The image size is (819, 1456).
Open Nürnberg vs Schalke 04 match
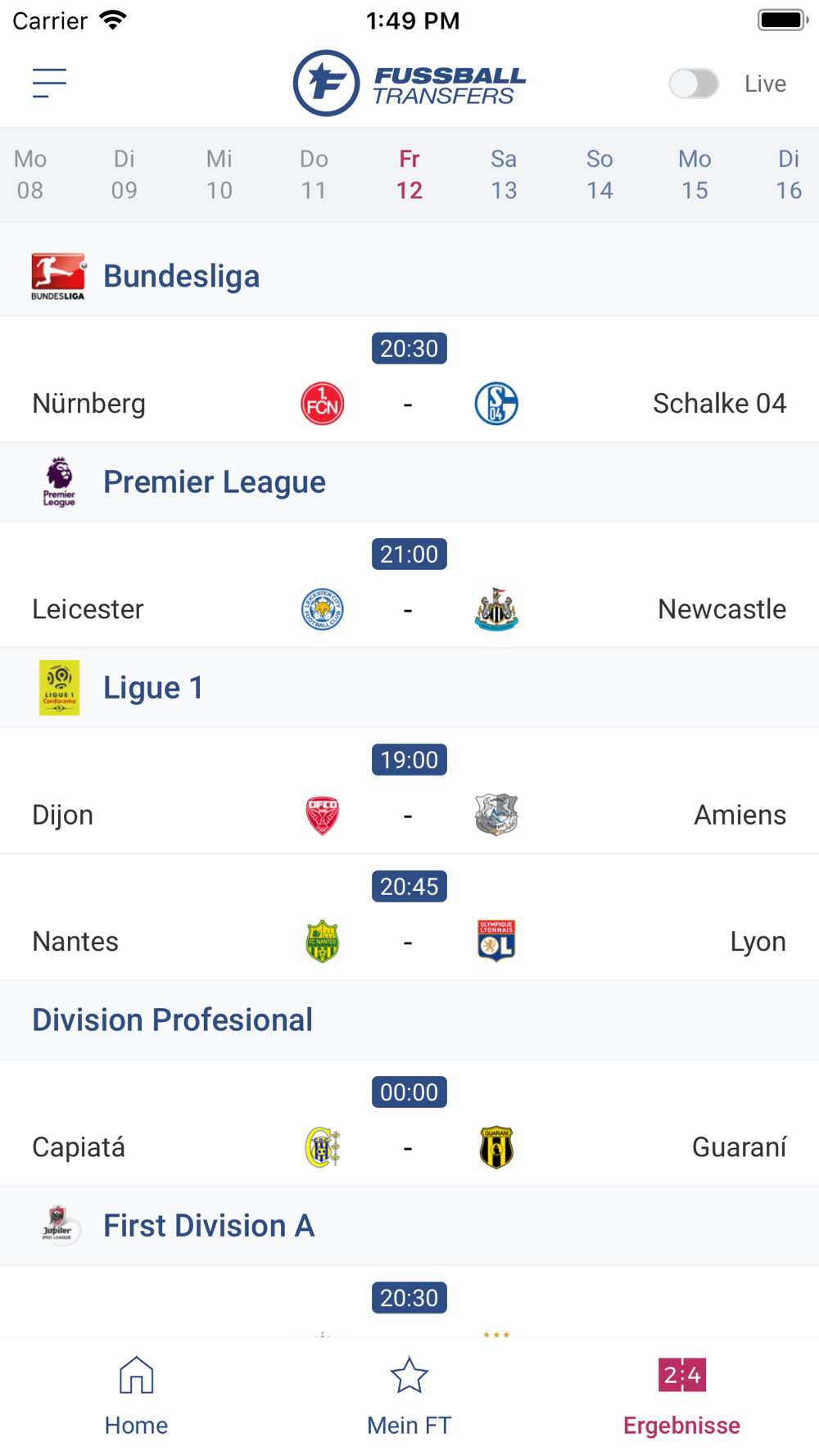point(409,380)
